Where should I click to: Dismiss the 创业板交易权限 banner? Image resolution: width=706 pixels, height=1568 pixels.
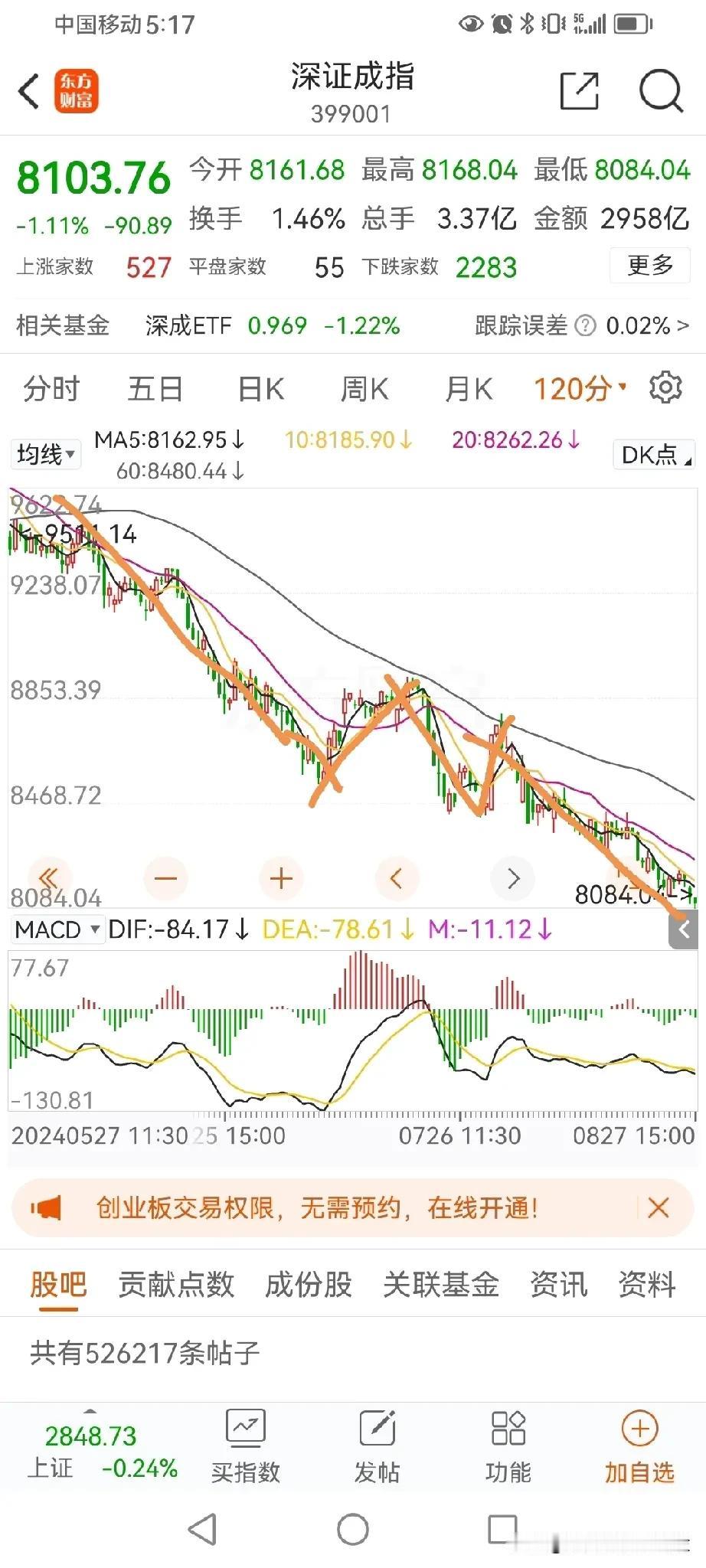click(x=658, y=1208)
